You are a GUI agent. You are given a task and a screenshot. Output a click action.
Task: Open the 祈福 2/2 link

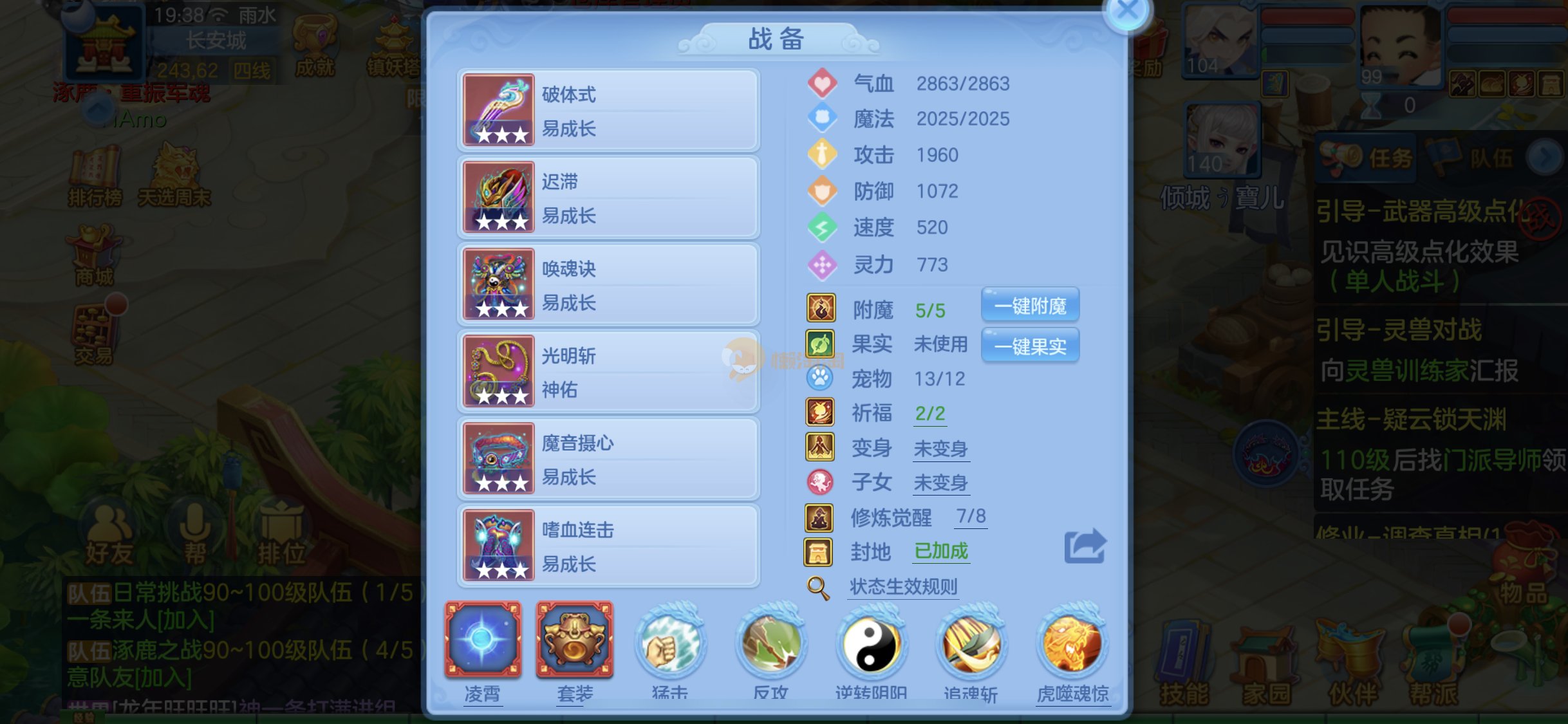click(930, 413)
